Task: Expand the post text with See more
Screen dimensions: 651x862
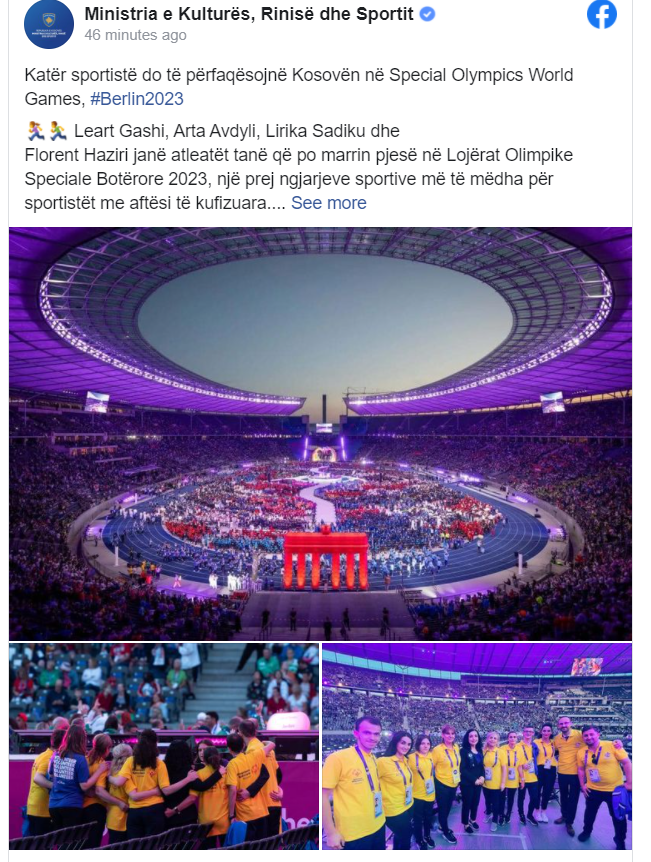Action: click(329, 203)
